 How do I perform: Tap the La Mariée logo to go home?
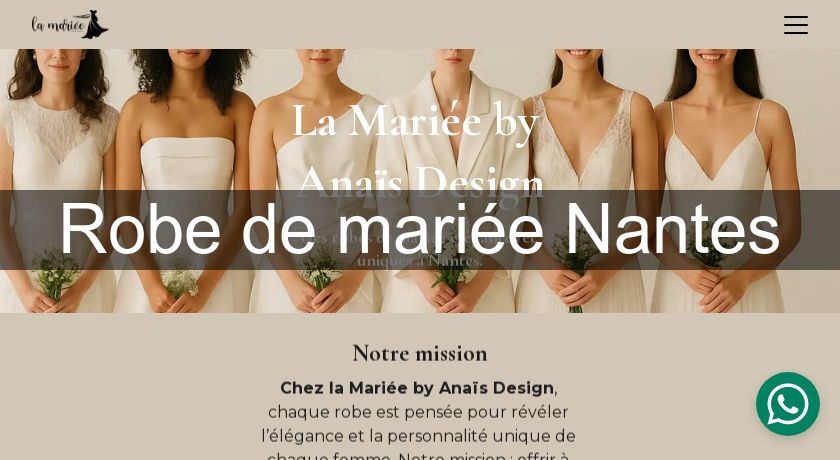pos(69,25)
